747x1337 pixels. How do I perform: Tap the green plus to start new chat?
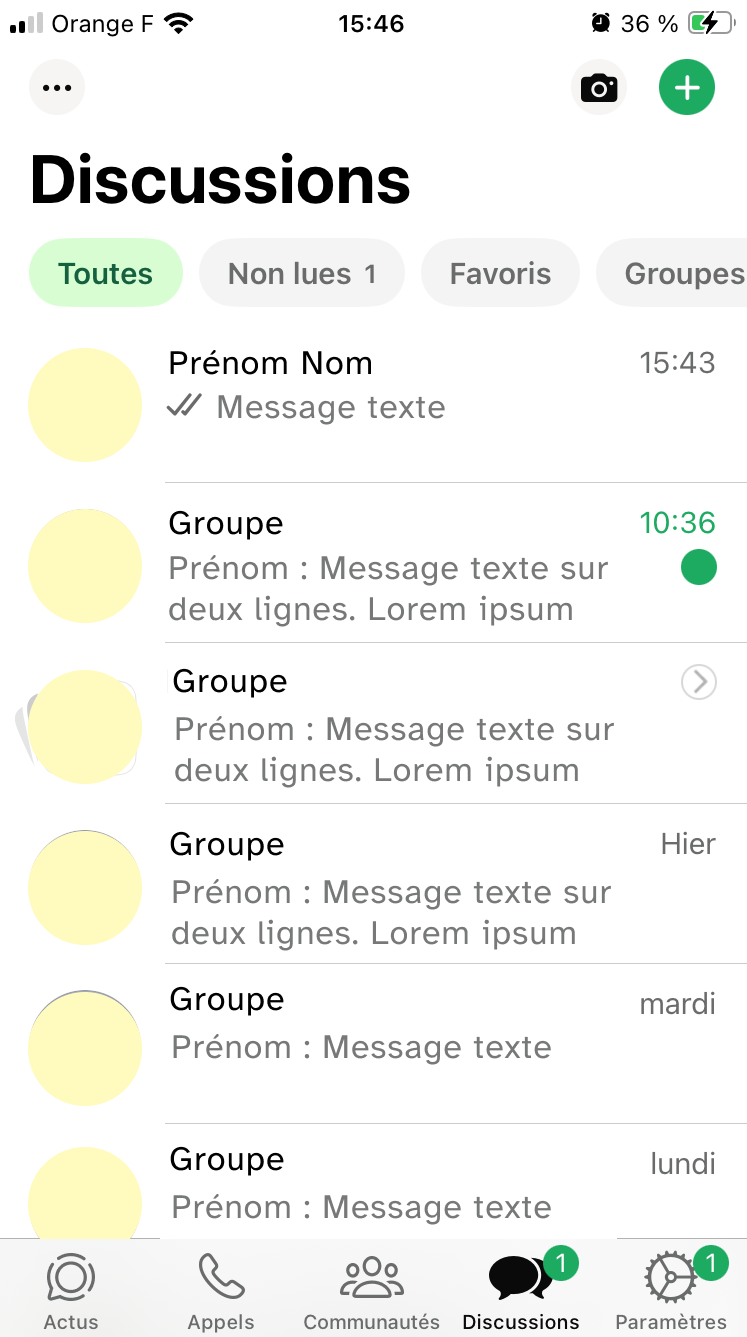click(x=687, y=87)
